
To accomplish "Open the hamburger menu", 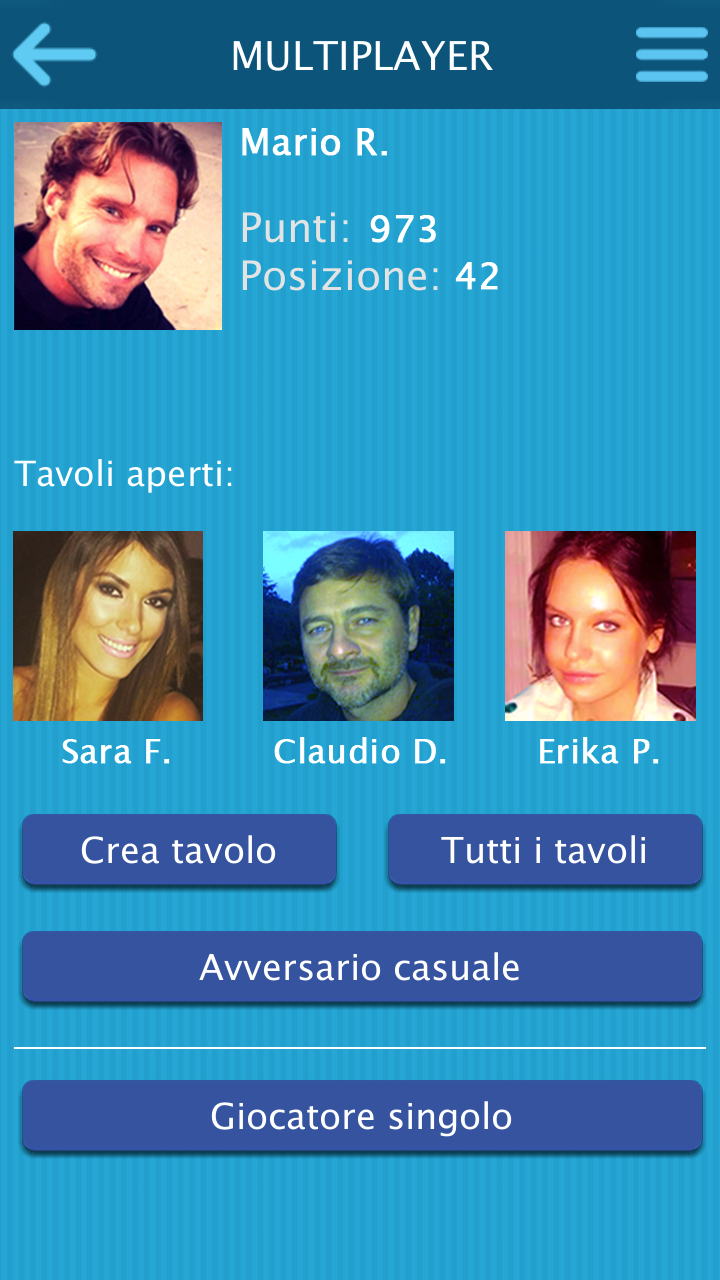I will point(672,55).
